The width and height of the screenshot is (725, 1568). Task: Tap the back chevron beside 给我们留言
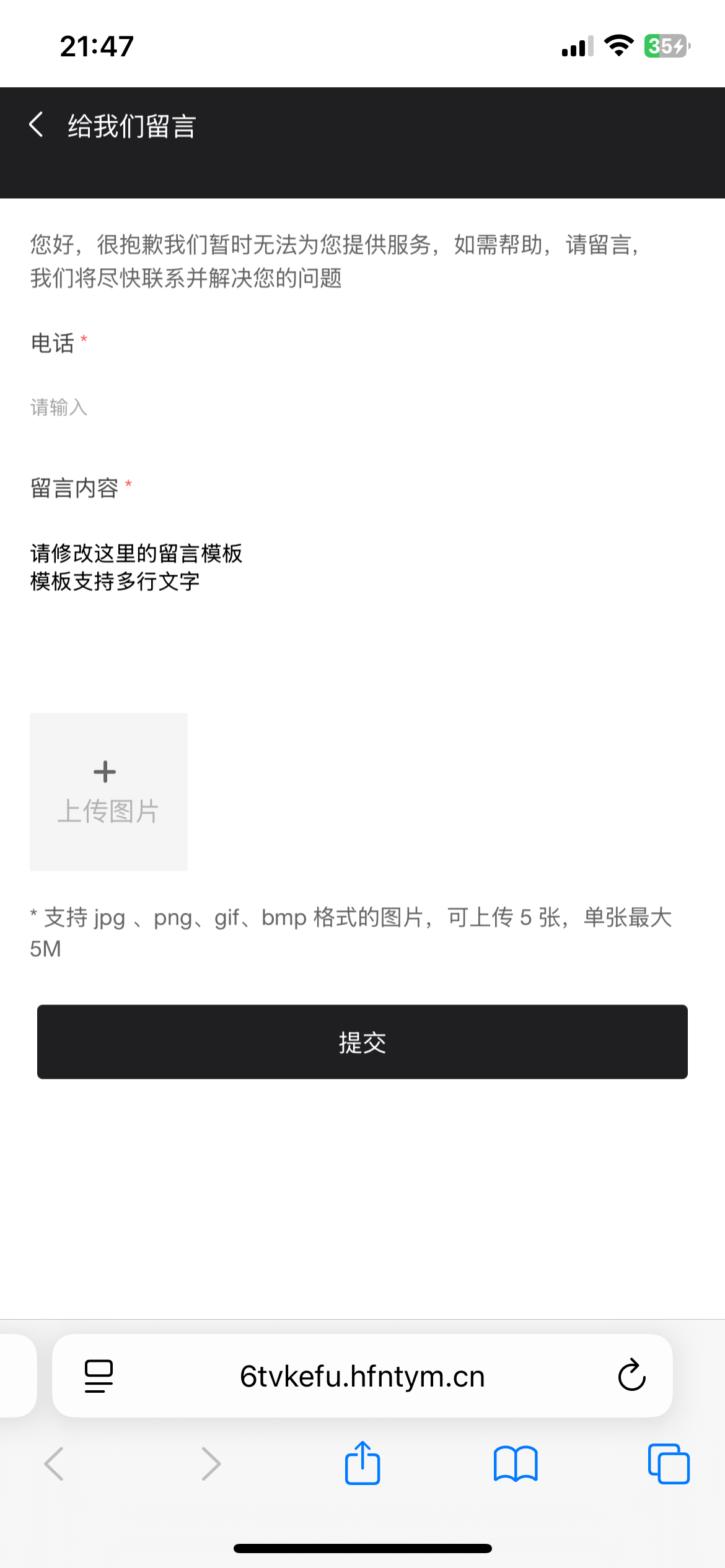37,126
